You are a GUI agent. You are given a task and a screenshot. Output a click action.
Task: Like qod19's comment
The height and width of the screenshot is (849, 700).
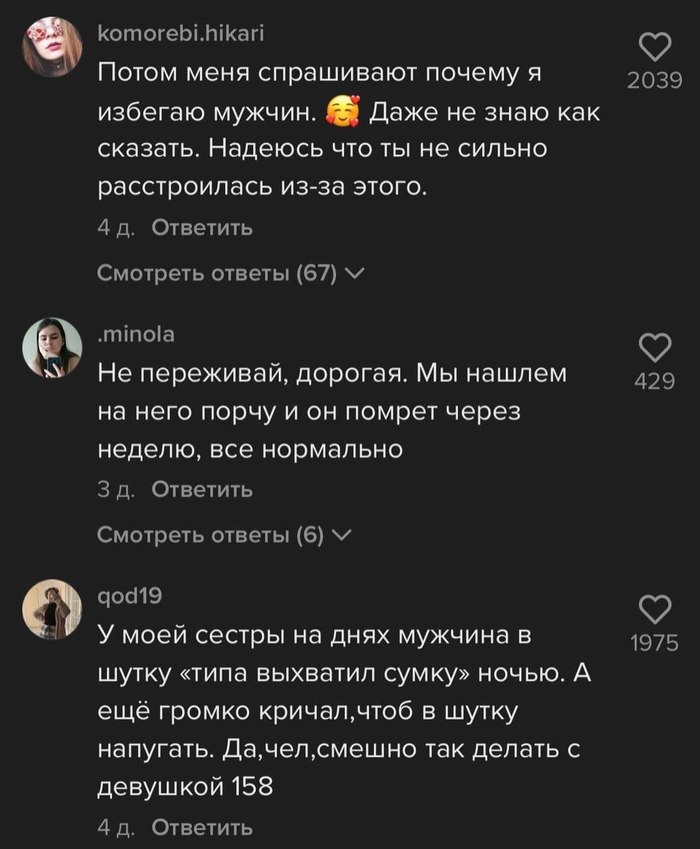654,608
